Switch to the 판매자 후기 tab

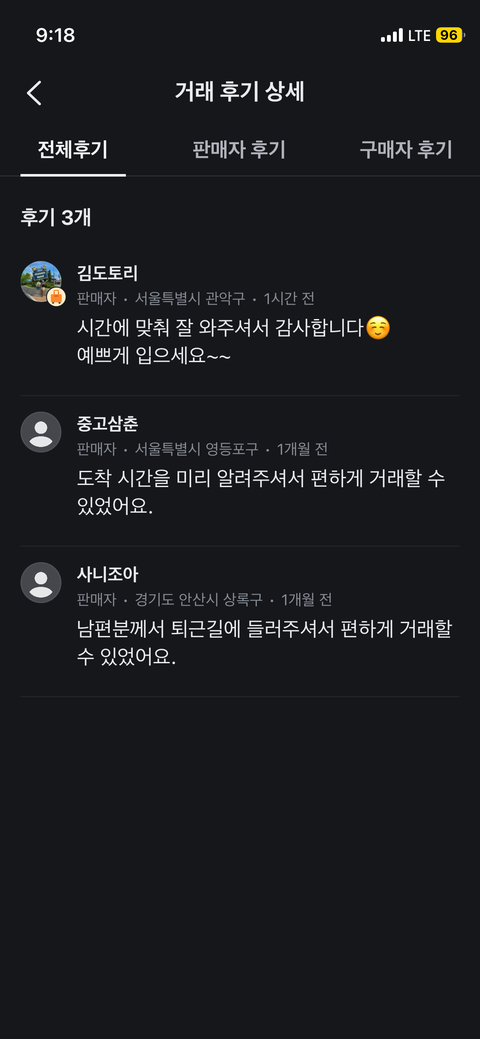[239, 150]
